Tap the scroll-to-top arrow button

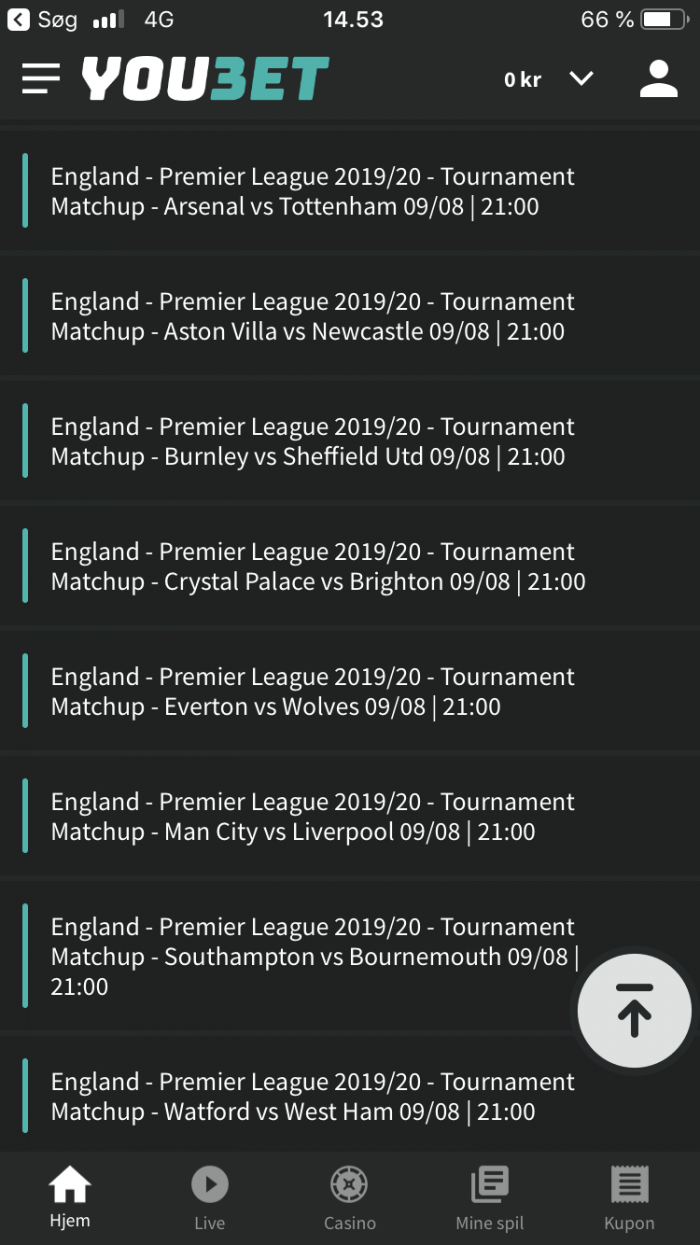click(x=634, y=1011)
